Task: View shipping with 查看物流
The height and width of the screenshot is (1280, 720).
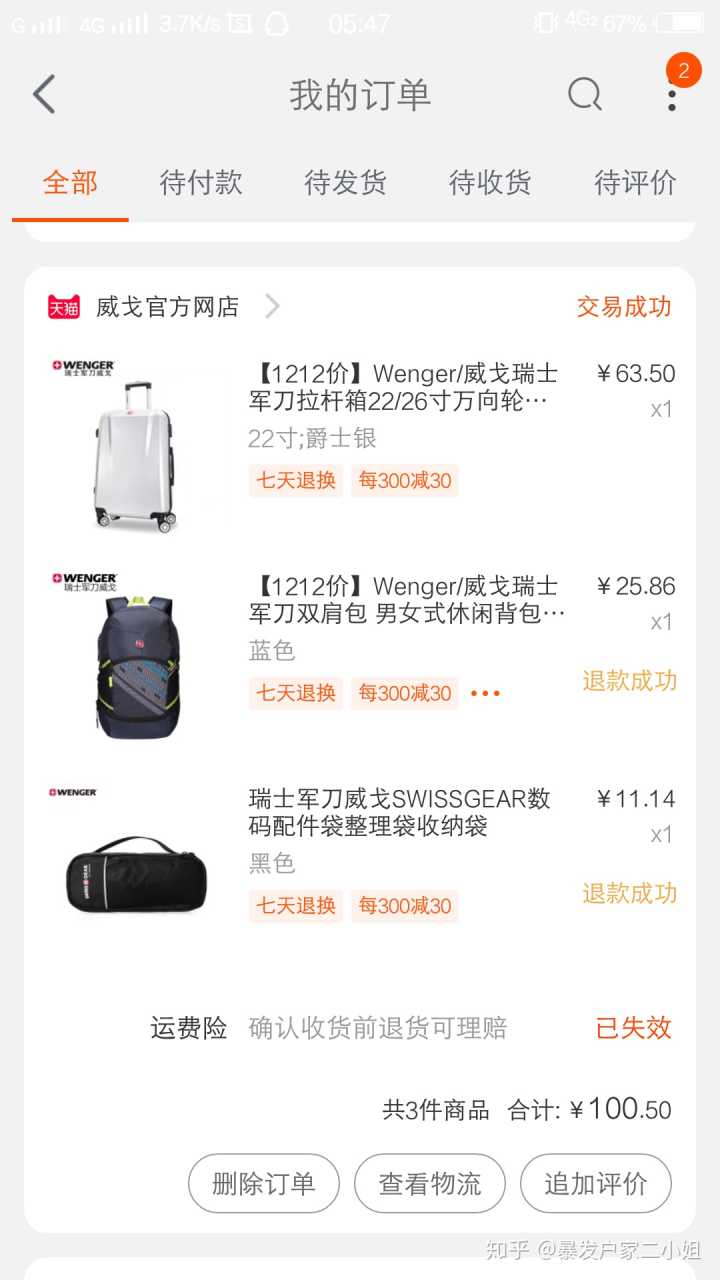Action: point(430,1184)
